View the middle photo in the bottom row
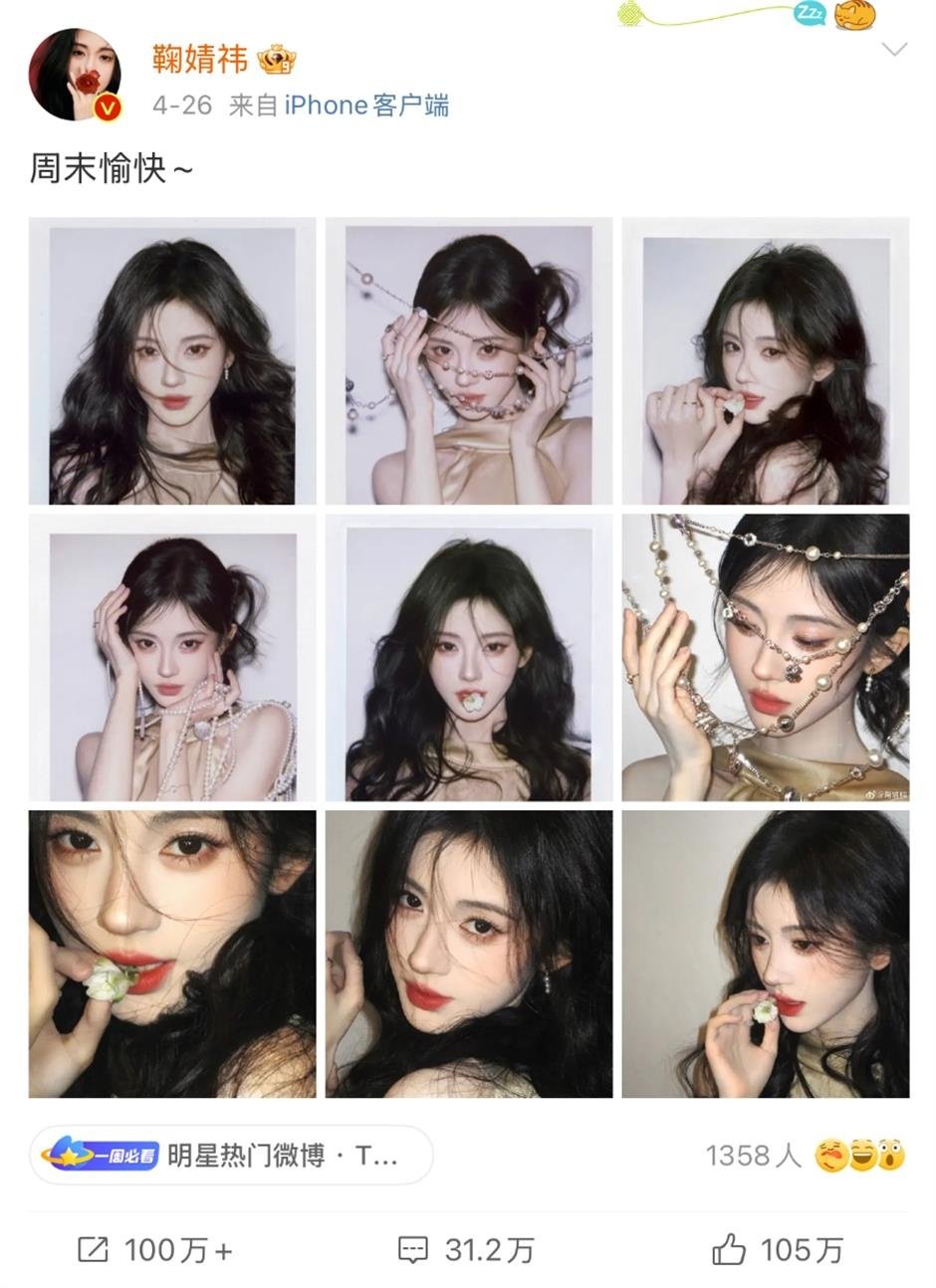Viewport: 936px width, 1288px height. (x=468, y=954)
